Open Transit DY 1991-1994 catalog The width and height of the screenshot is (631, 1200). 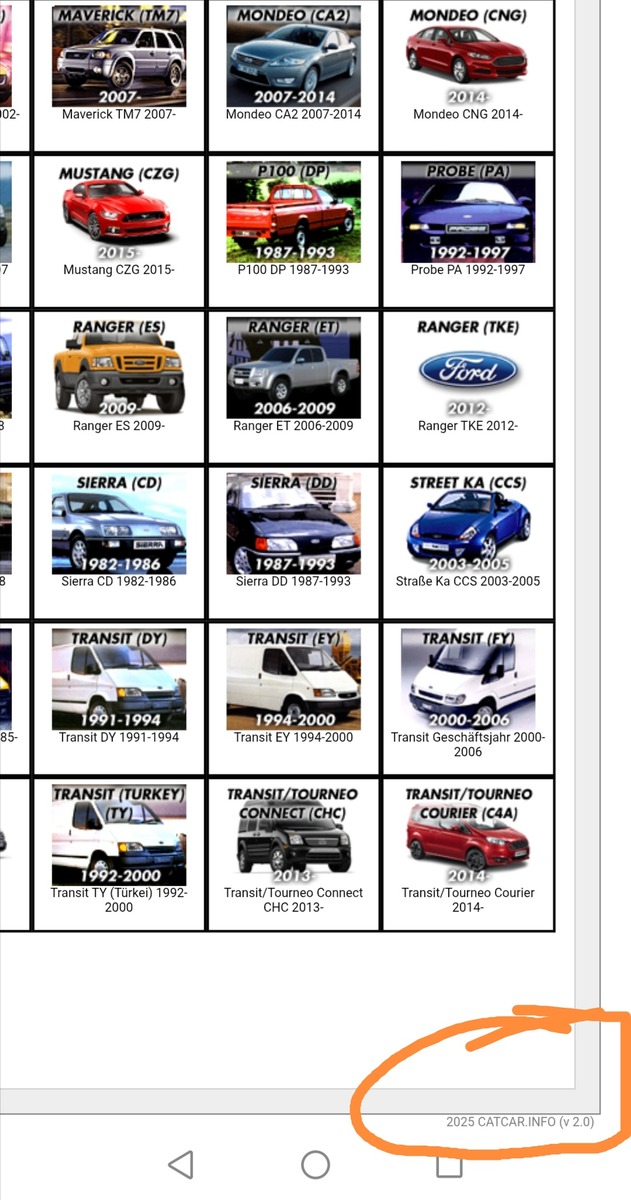point(119,690)
